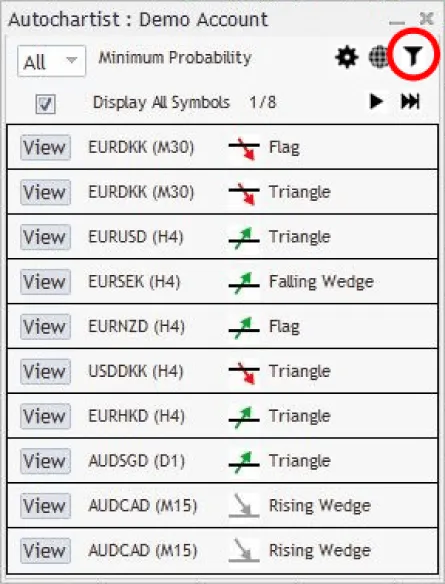View the EURNZD (H4) Flag pattern
Image resolution: width=445 pixels, height=584 pixels.
[x=45, y=327]
